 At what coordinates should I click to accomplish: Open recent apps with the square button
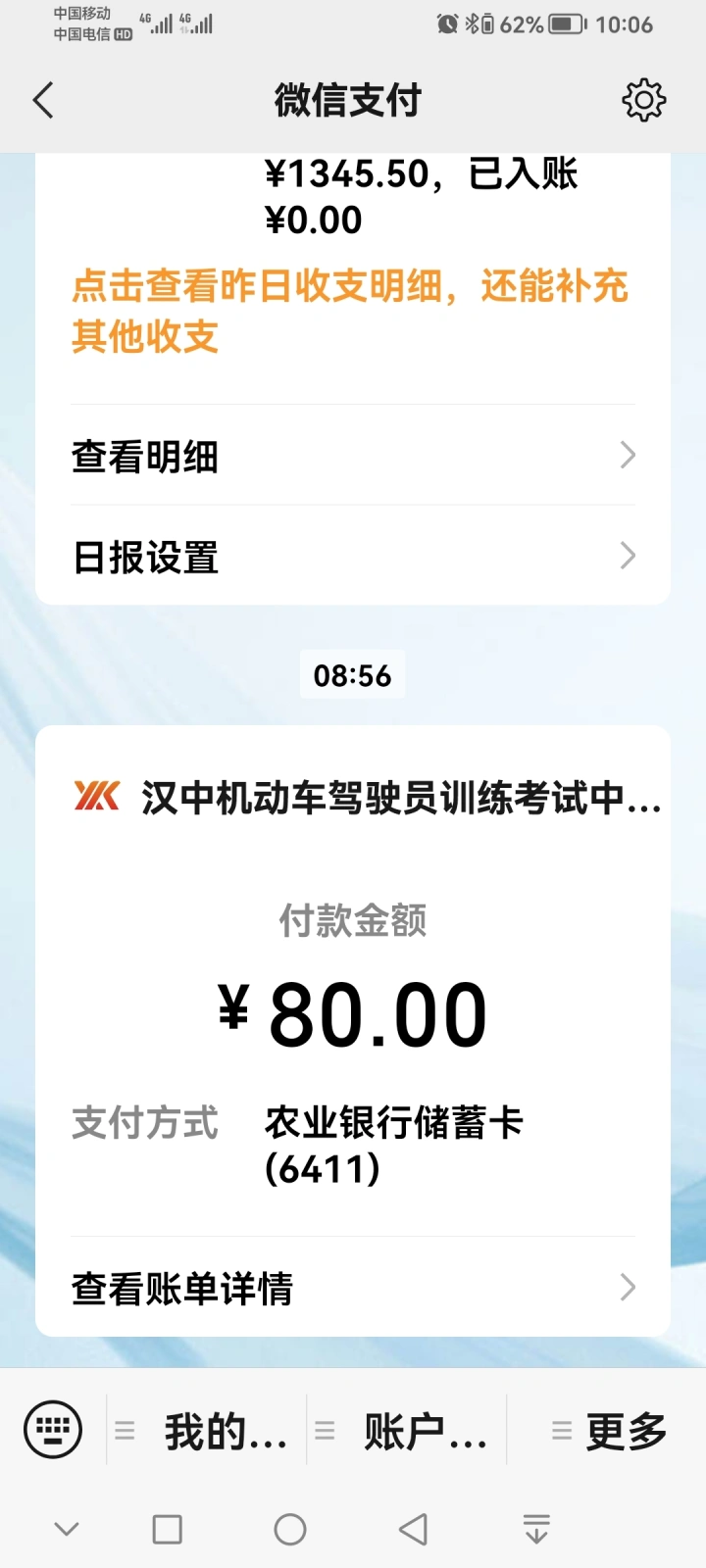pos(168,1529)
